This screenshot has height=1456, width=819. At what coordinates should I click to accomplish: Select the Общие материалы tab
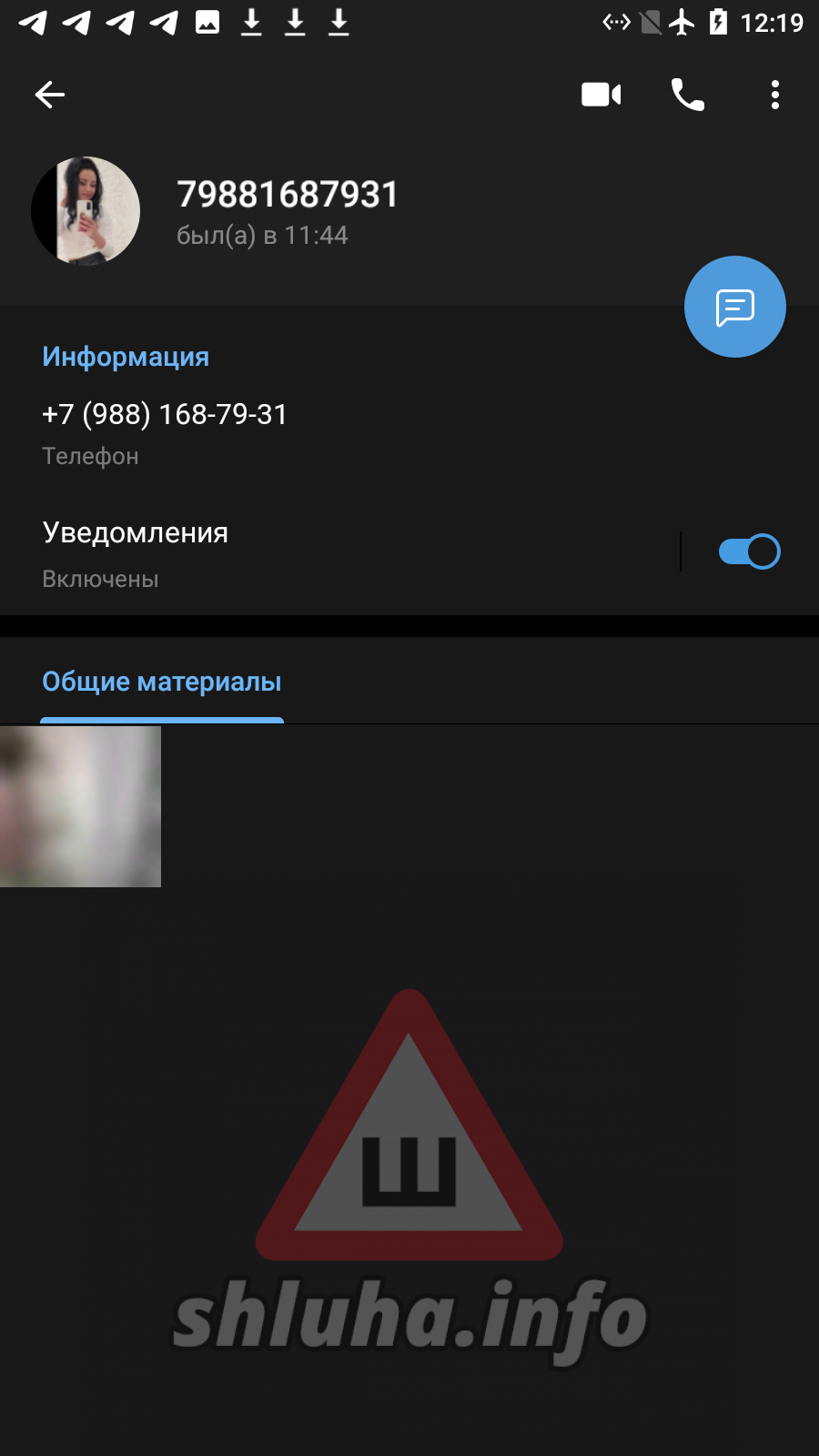pos(162,682)
